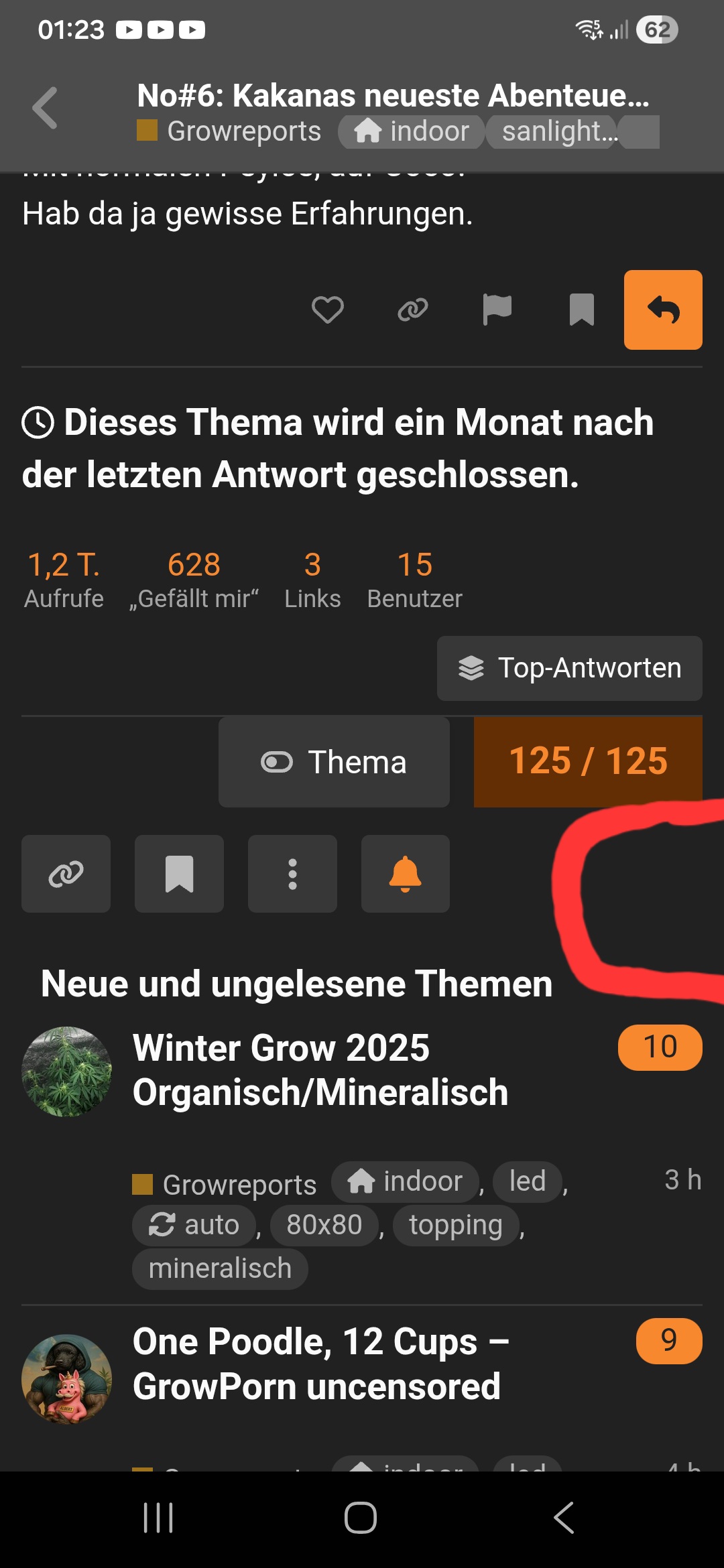Open Winter Grow 2025 Organisch/Mineralisch topic
This screenshot has height=1568, width=724.
(x=320, y=1070)
